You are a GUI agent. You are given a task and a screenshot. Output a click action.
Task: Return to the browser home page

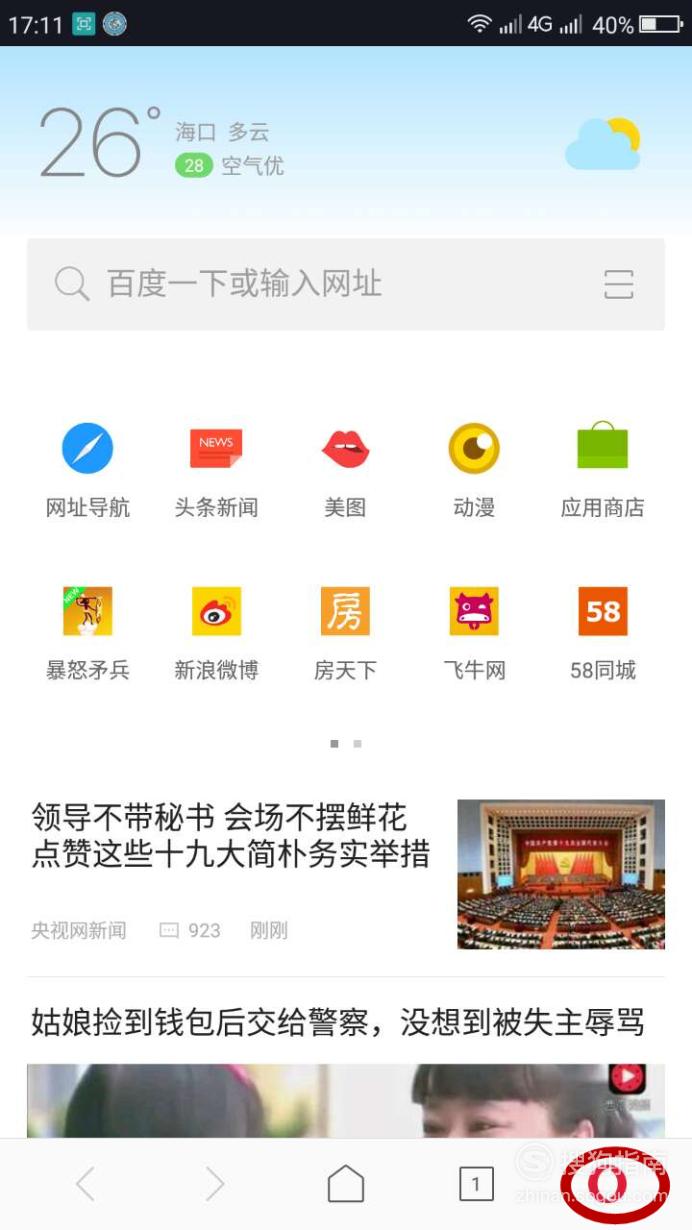click(346, 1185)
